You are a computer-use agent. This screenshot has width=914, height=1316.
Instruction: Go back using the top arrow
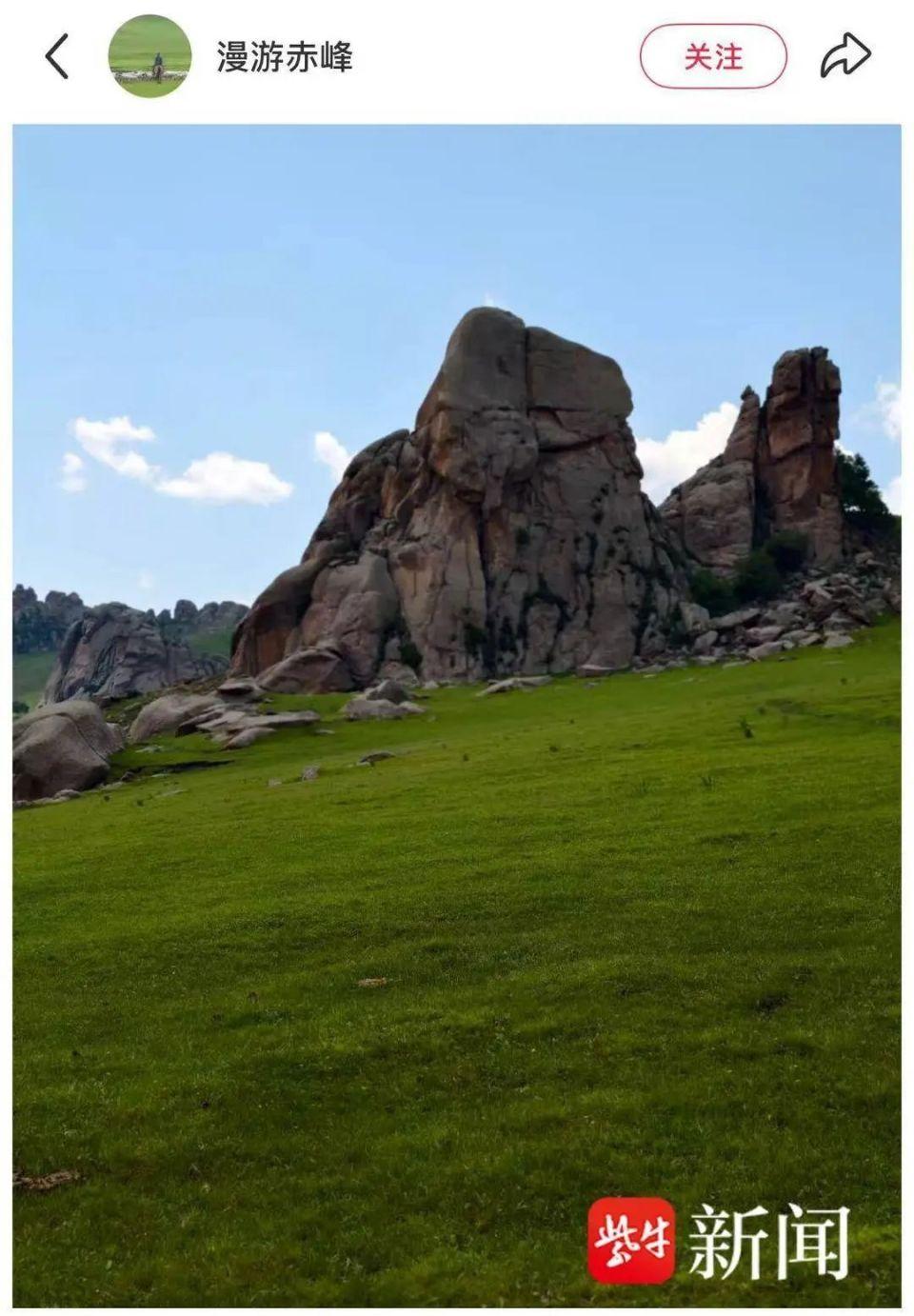(57, 56)
